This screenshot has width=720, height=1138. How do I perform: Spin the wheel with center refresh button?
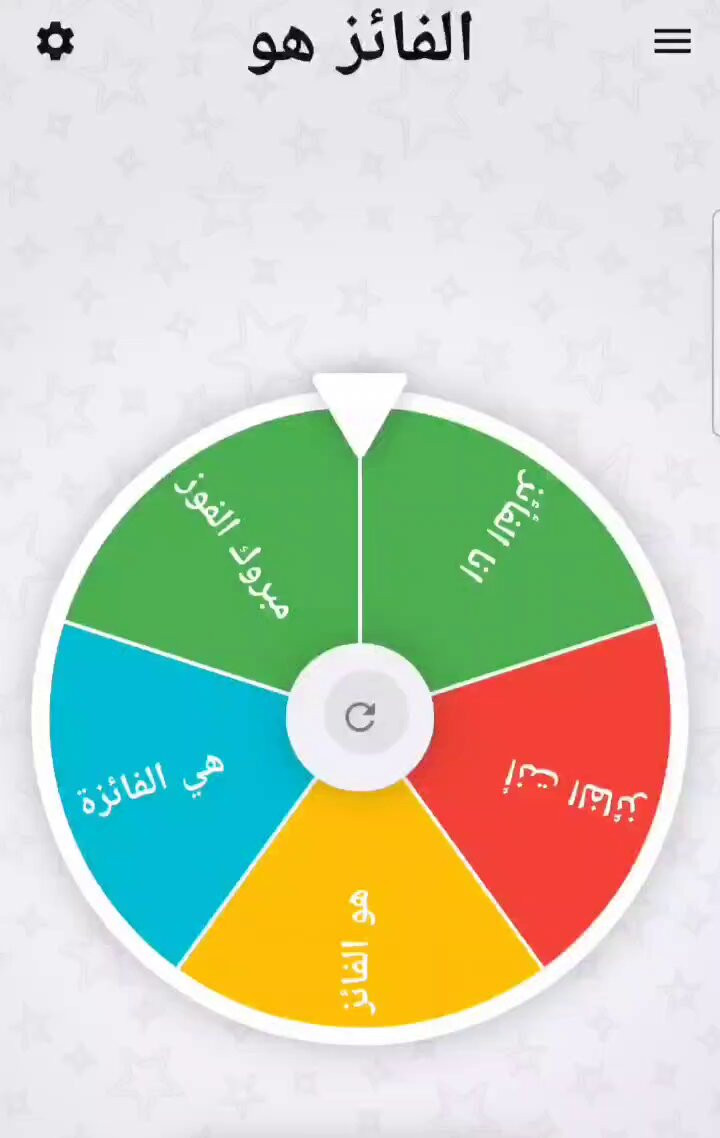360,717
